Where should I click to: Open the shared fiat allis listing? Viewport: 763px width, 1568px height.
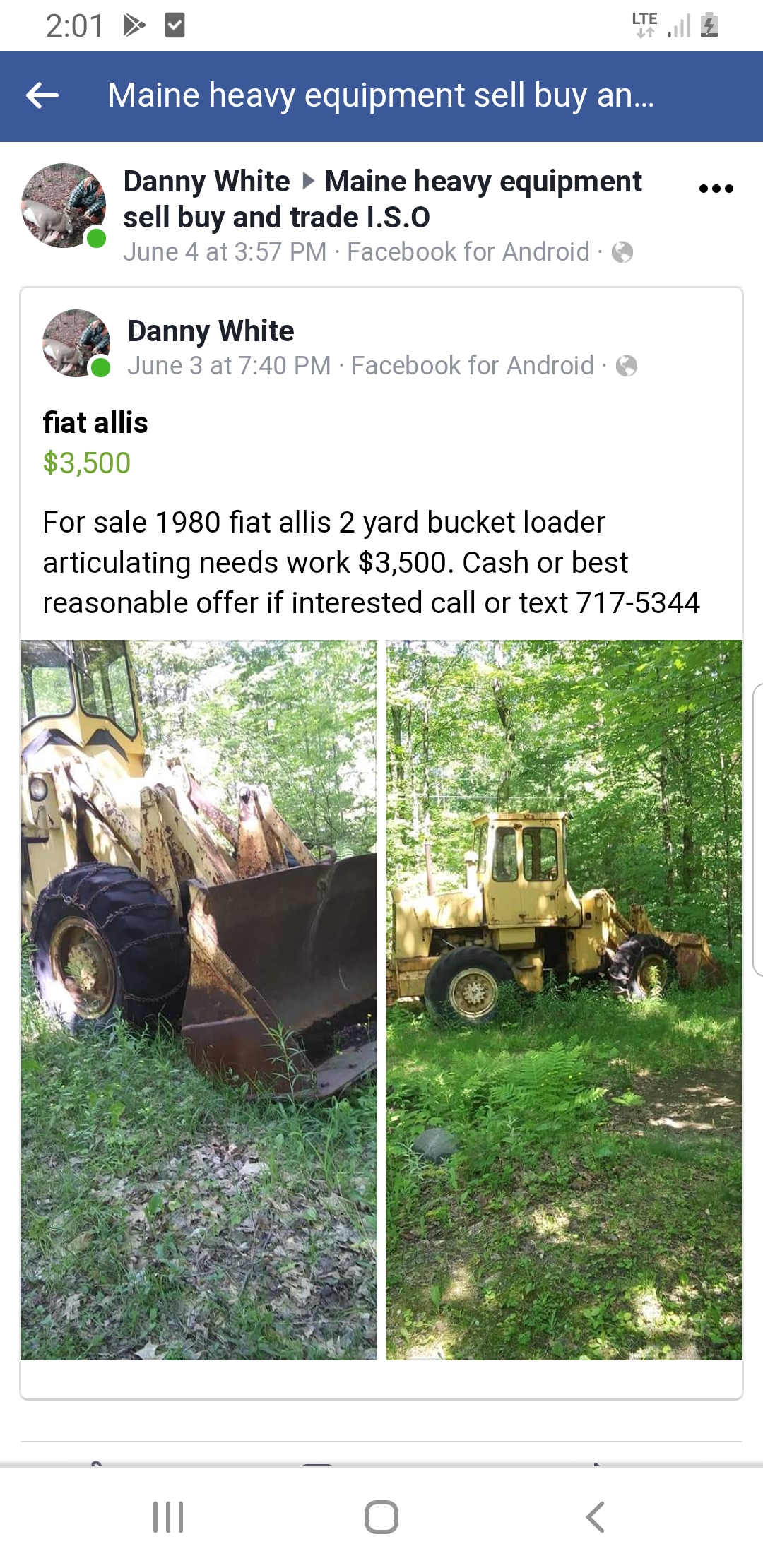tap(95, 423)
